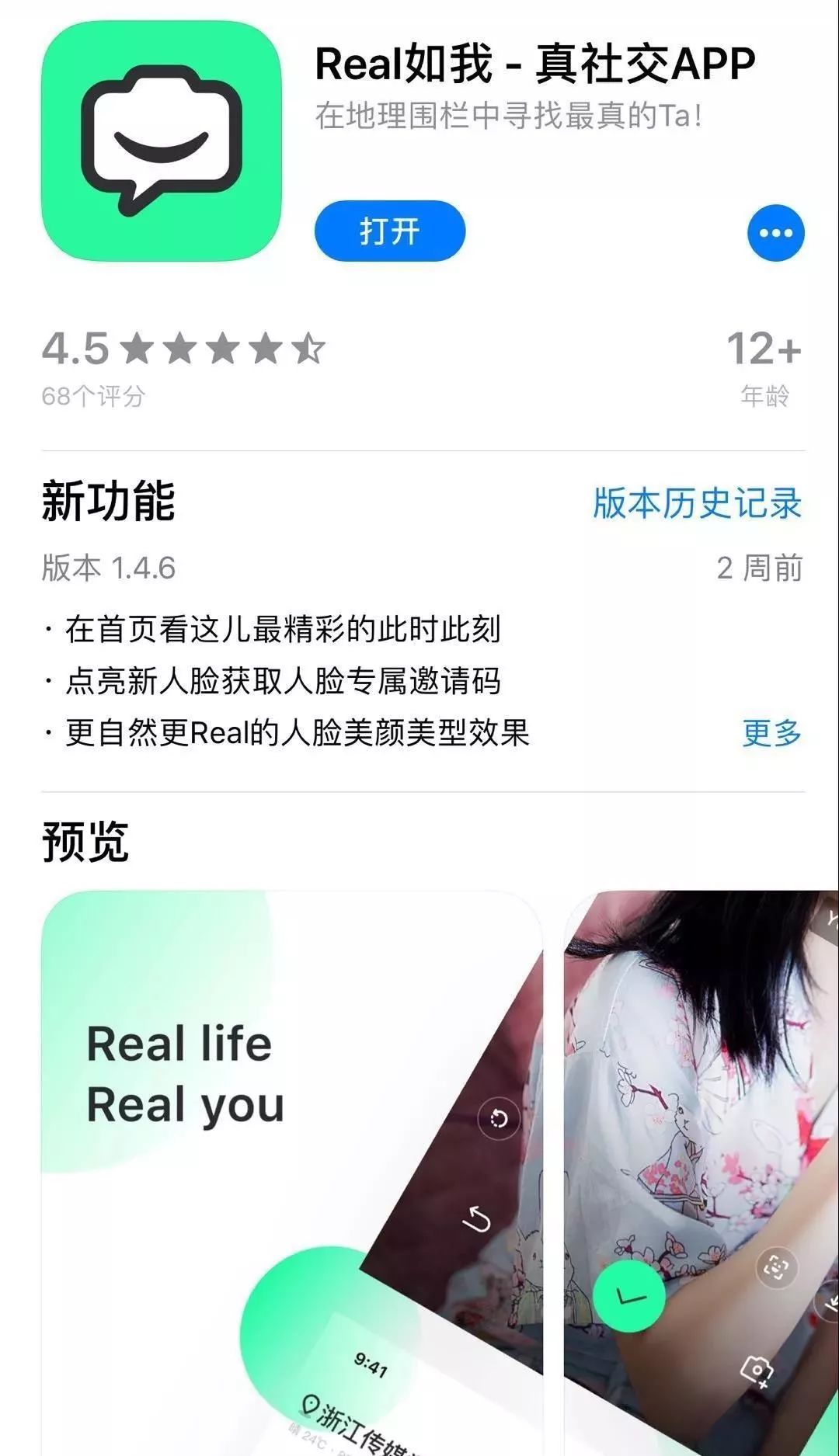This screenshot has height=1456, width=839.
Task: View 版本历史记录 version history
Action: (x=697, y=503)
